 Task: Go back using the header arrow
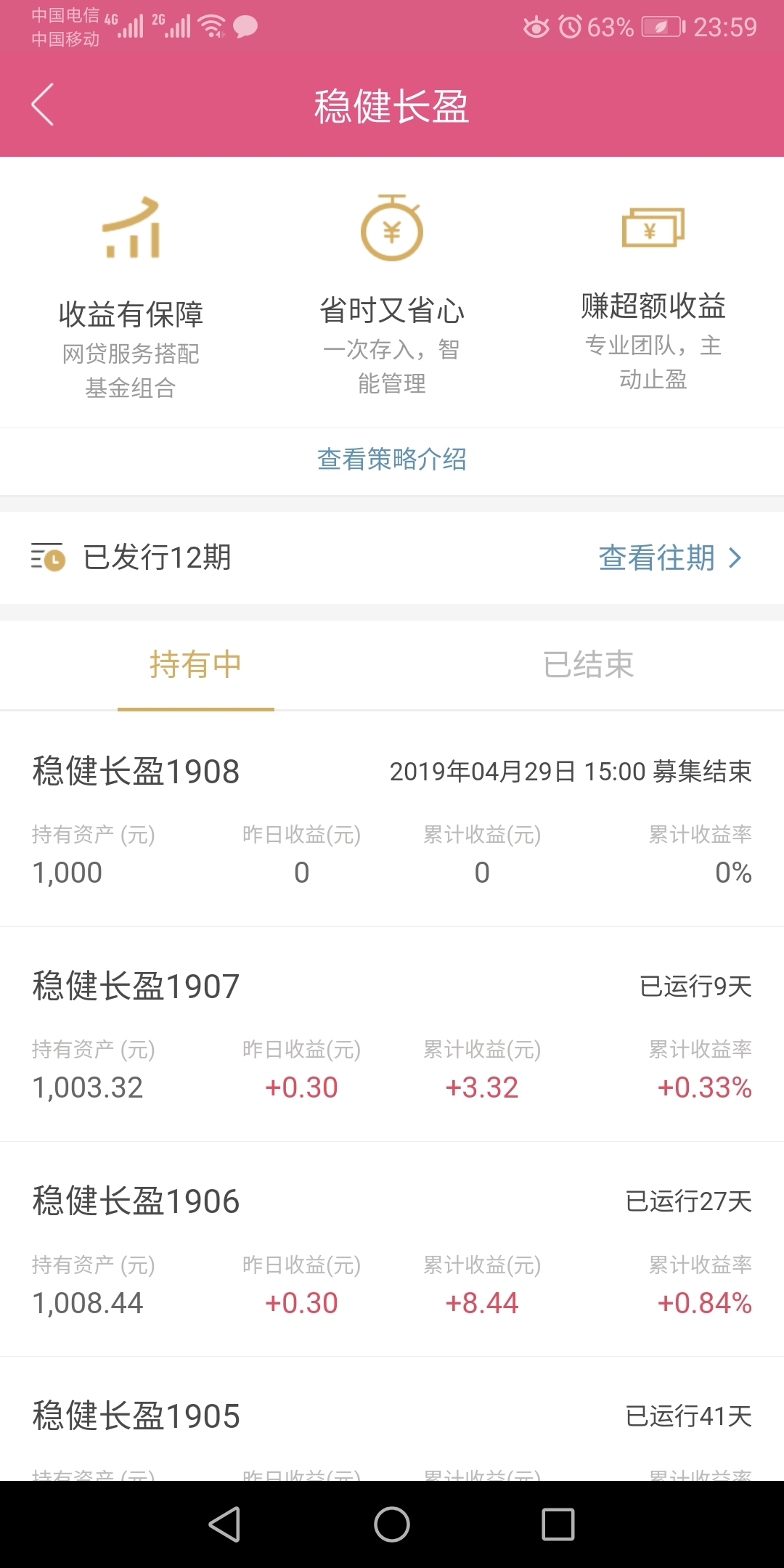[x=43, y=105]
